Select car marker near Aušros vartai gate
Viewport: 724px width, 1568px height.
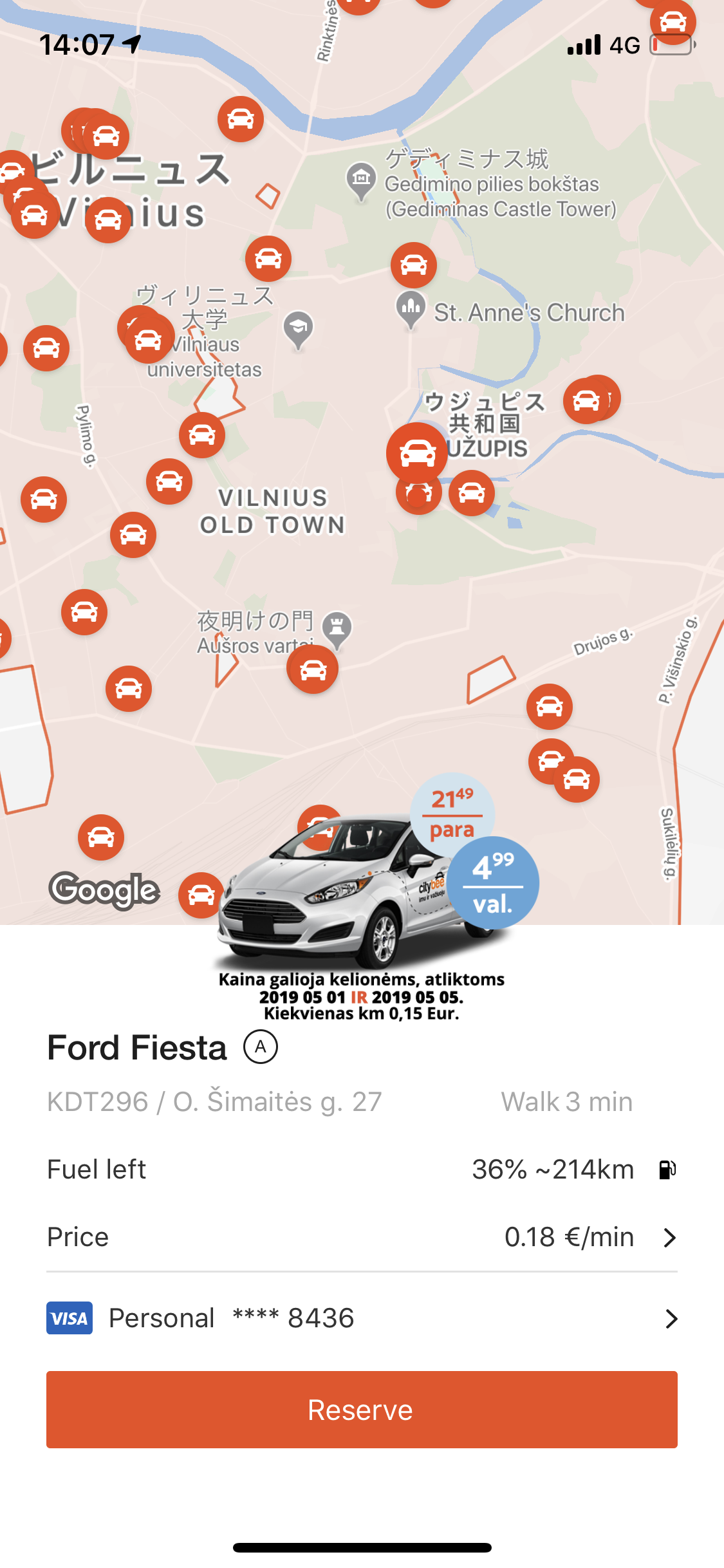pos(313,670)
